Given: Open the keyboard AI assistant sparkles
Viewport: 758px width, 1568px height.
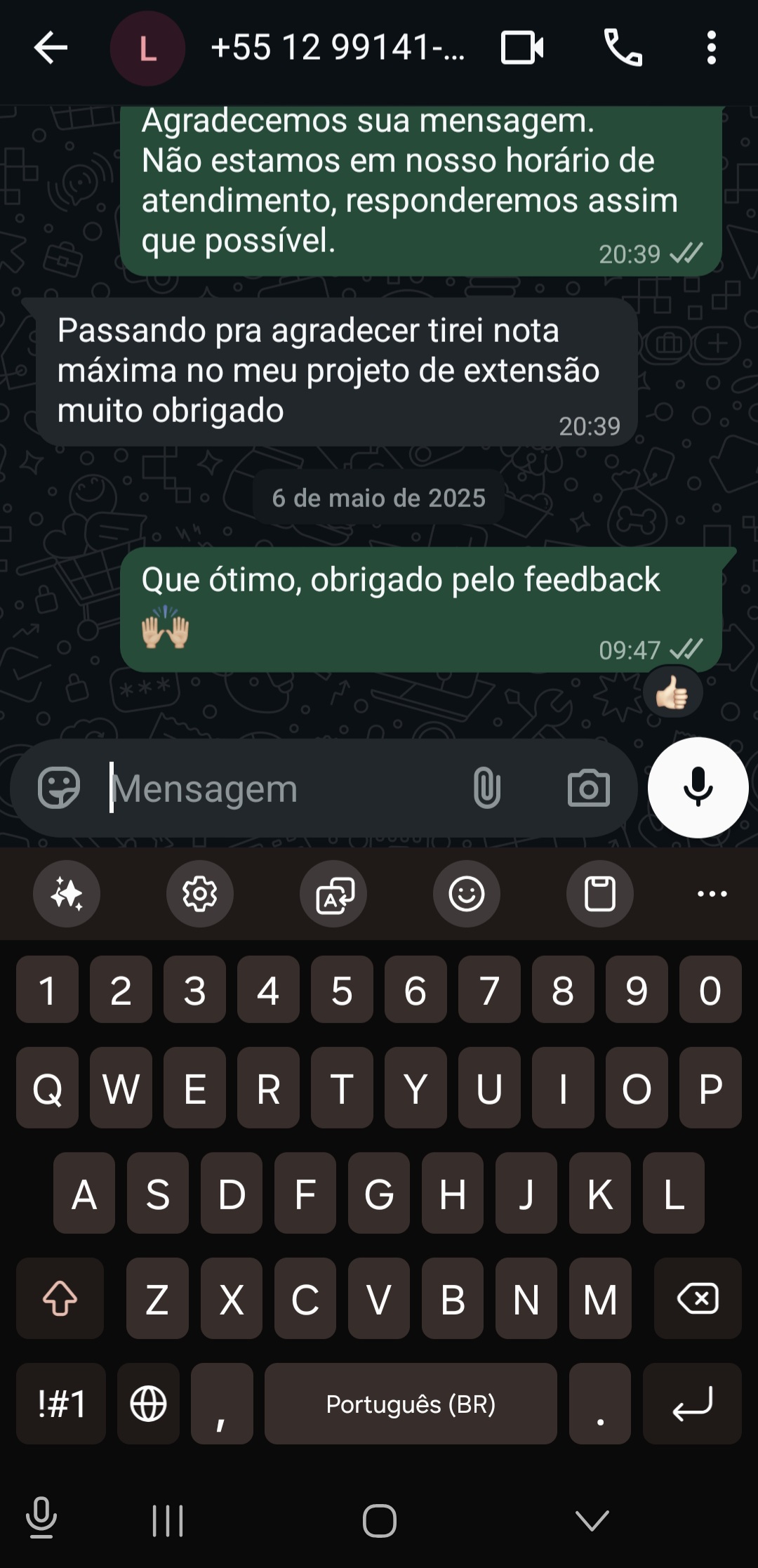Looking at the screenshot, I should click(66, 895).
